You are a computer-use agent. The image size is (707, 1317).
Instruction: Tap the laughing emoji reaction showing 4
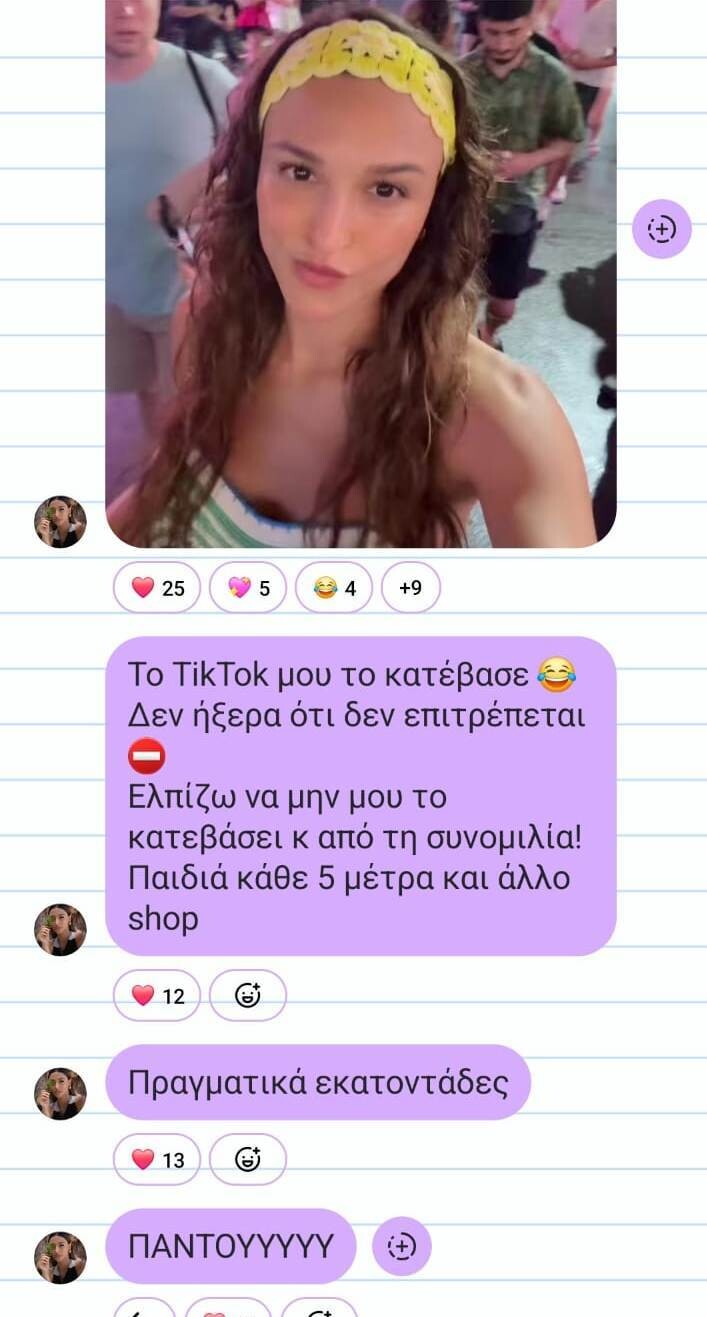pyautogui.click(x=334, y=588)
